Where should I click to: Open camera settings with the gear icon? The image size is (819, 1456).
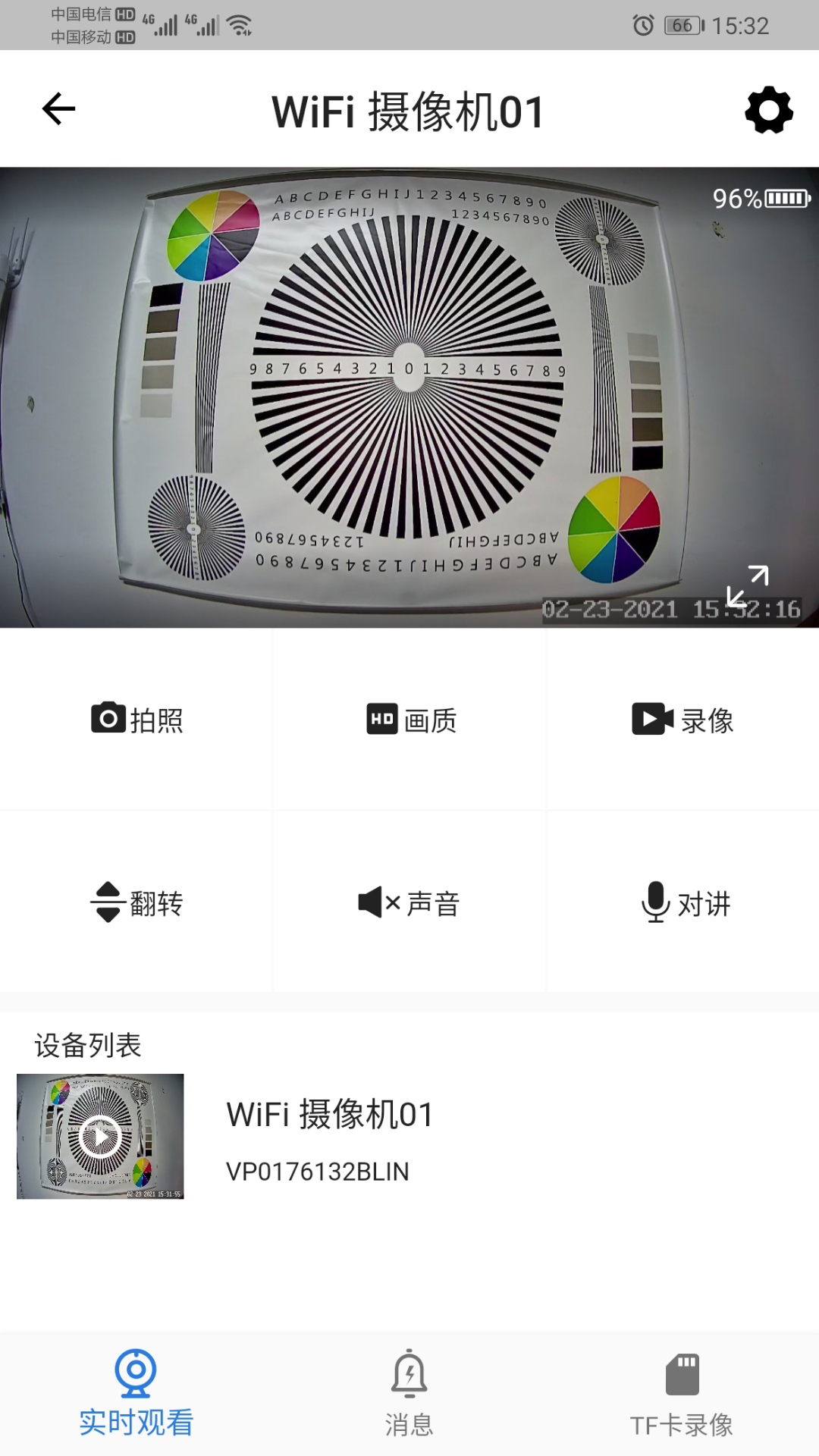[768, 109]
